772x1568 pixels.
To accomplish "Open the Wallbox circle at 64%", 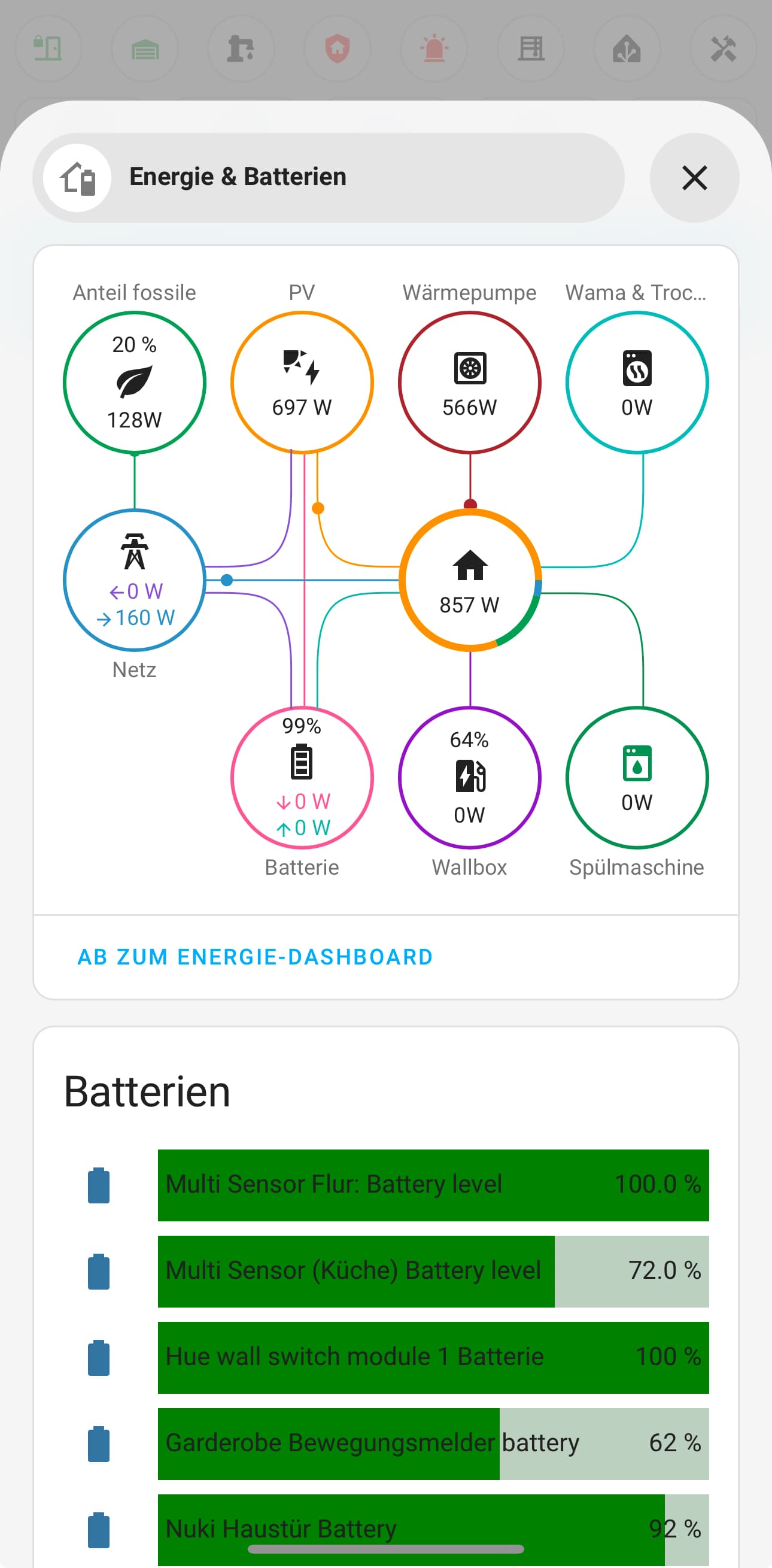I will pyautogui.click(x=470, y=777).
